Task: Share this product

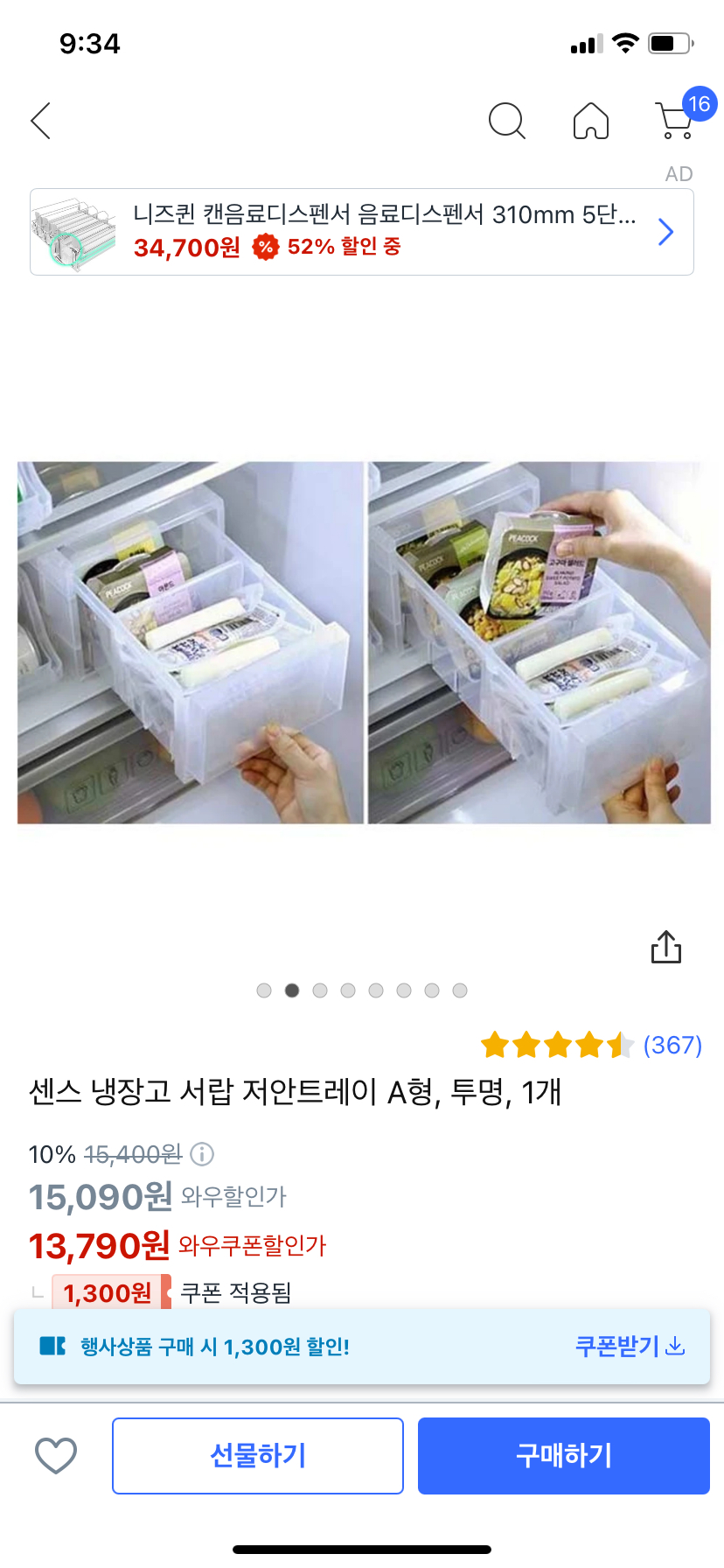Action: click(x=665, y=947)
